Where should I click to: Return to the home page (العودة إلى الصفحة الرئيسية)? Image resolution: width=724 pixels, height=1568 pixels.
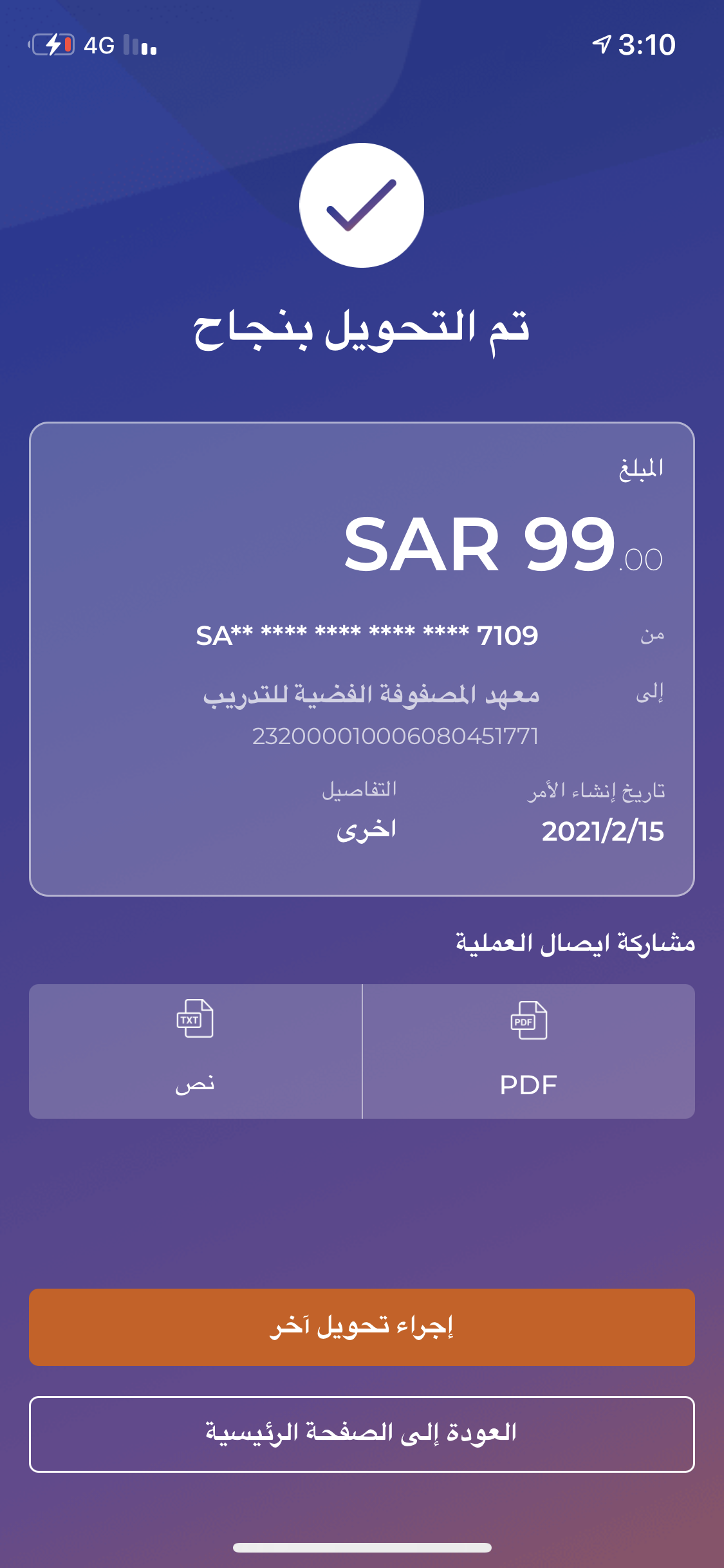tap(362, 1434)
